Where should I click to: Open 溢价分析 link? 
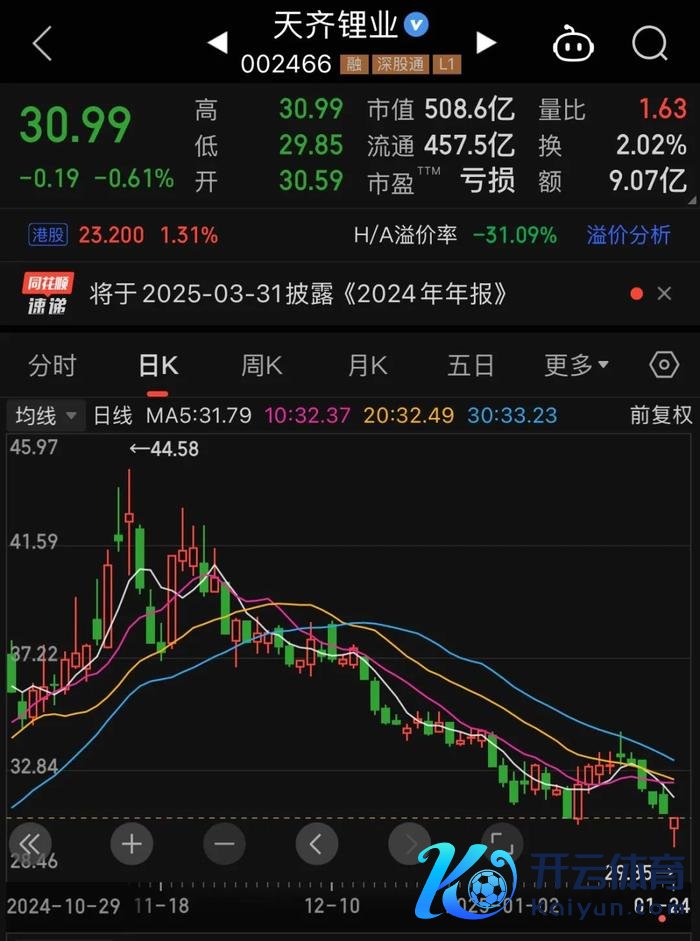(x=628, y=236)
